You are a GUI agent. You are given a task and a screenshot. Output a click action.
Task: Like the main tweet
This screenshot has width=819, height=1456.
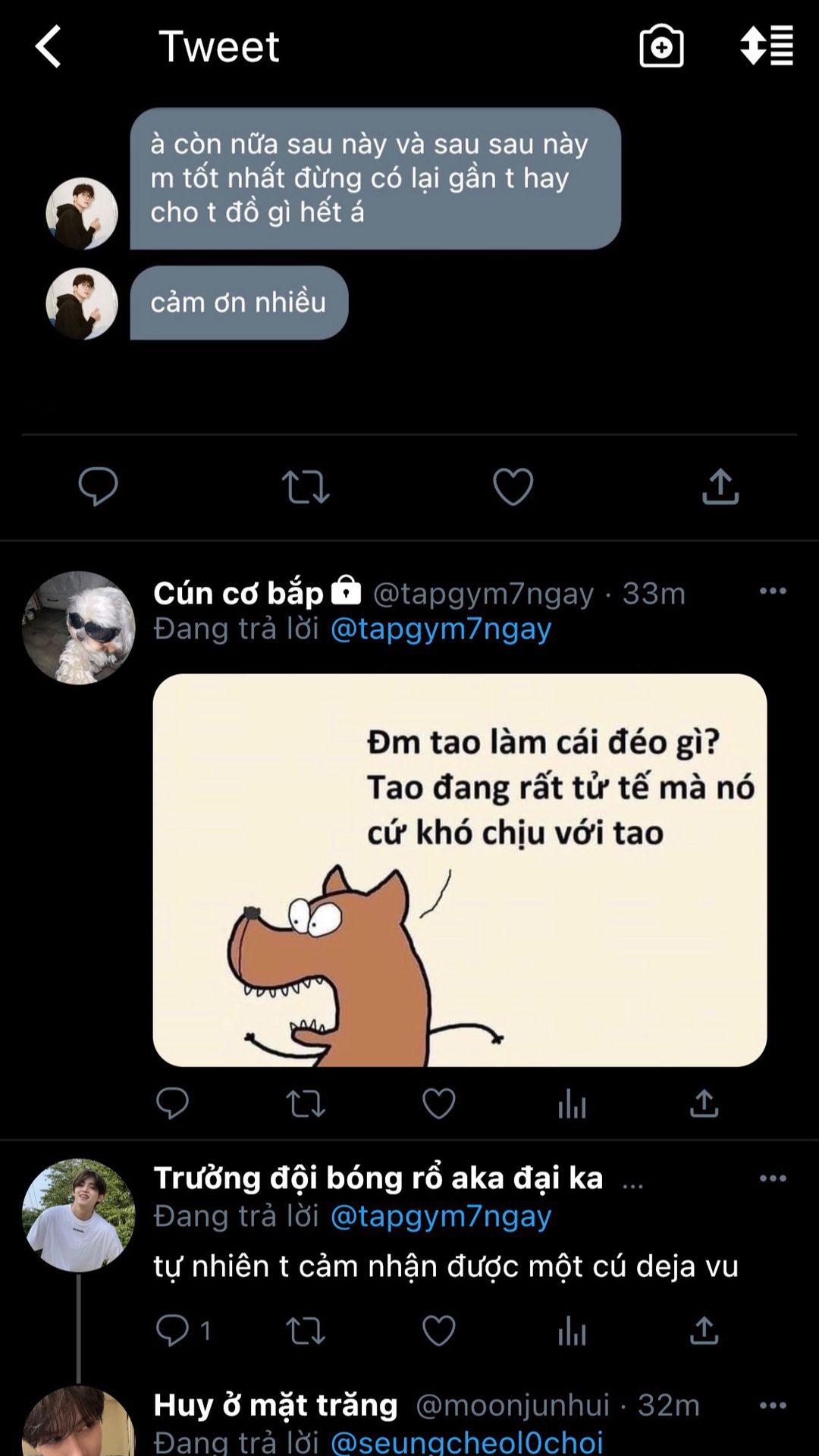pos(513,486)
